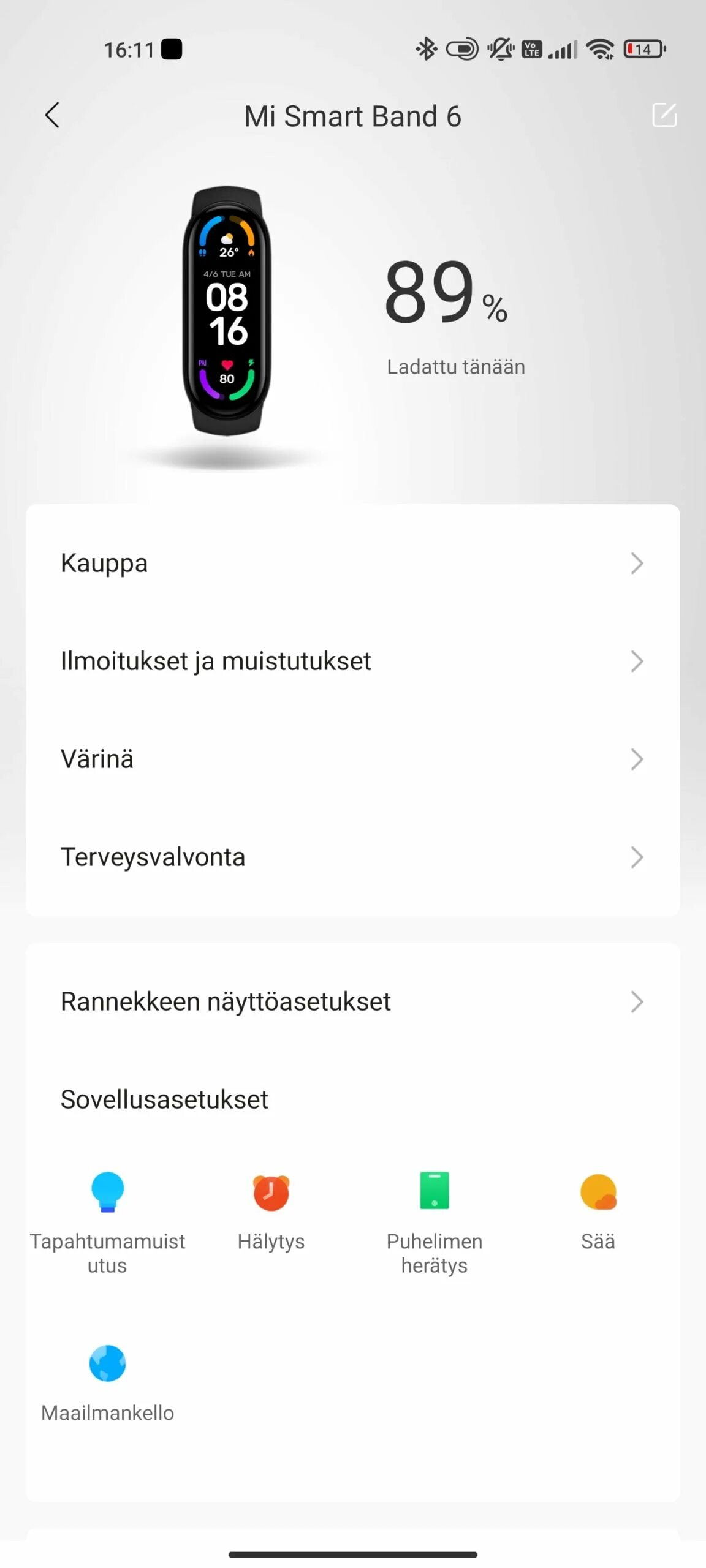Viewport: 706px width, 1568px height.
Task: Open Ilmoitukset ja muistutukset
Action: point(353,661)
